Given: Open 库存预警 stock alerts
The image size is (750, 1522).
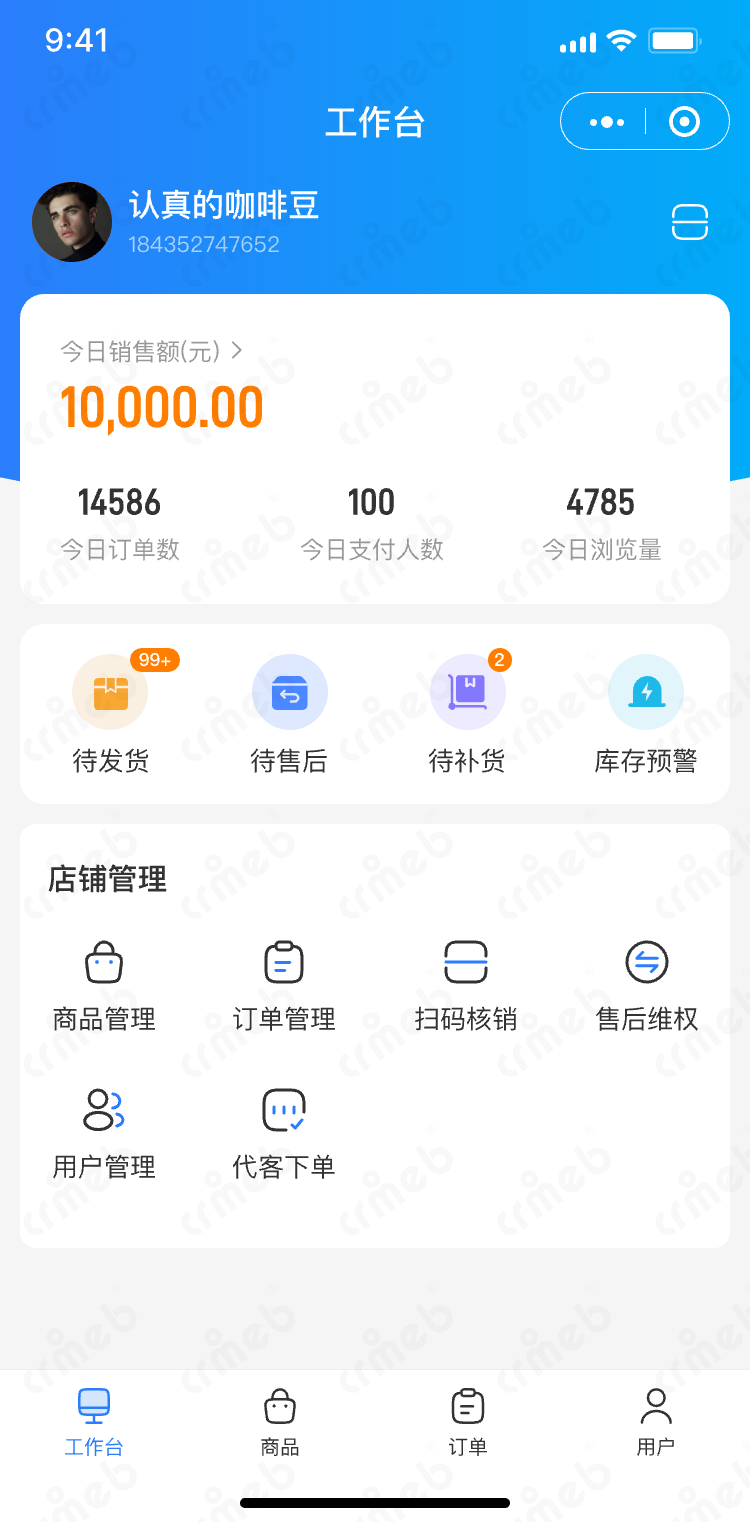Looking at the screenshot, I should tap(645, 712).
